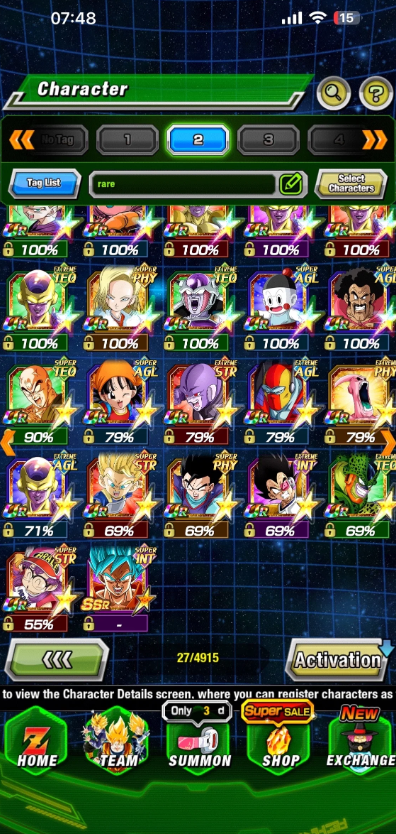
Task: Tap the Activation button
Action: tap(337, 660)
